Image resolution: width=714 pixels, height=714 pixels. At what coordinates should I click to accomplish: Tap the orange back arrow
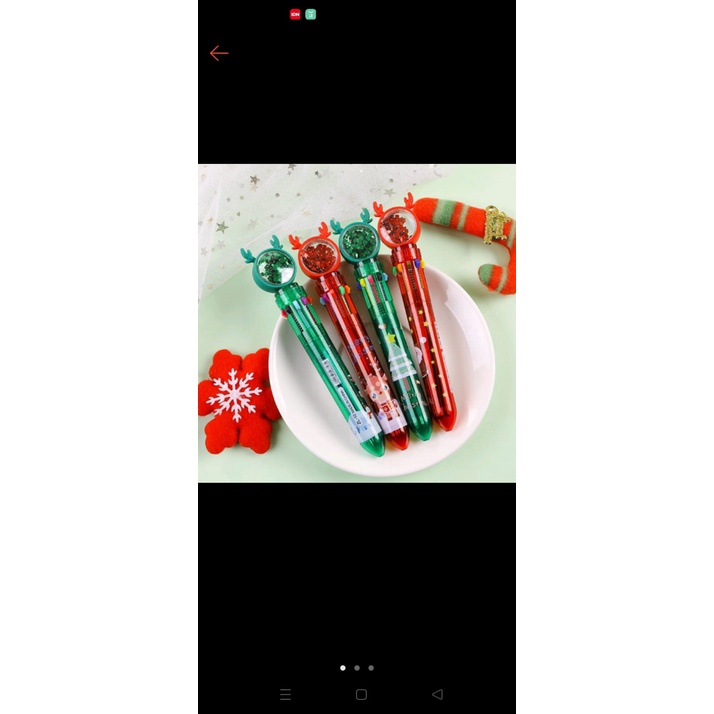point(219,53)
